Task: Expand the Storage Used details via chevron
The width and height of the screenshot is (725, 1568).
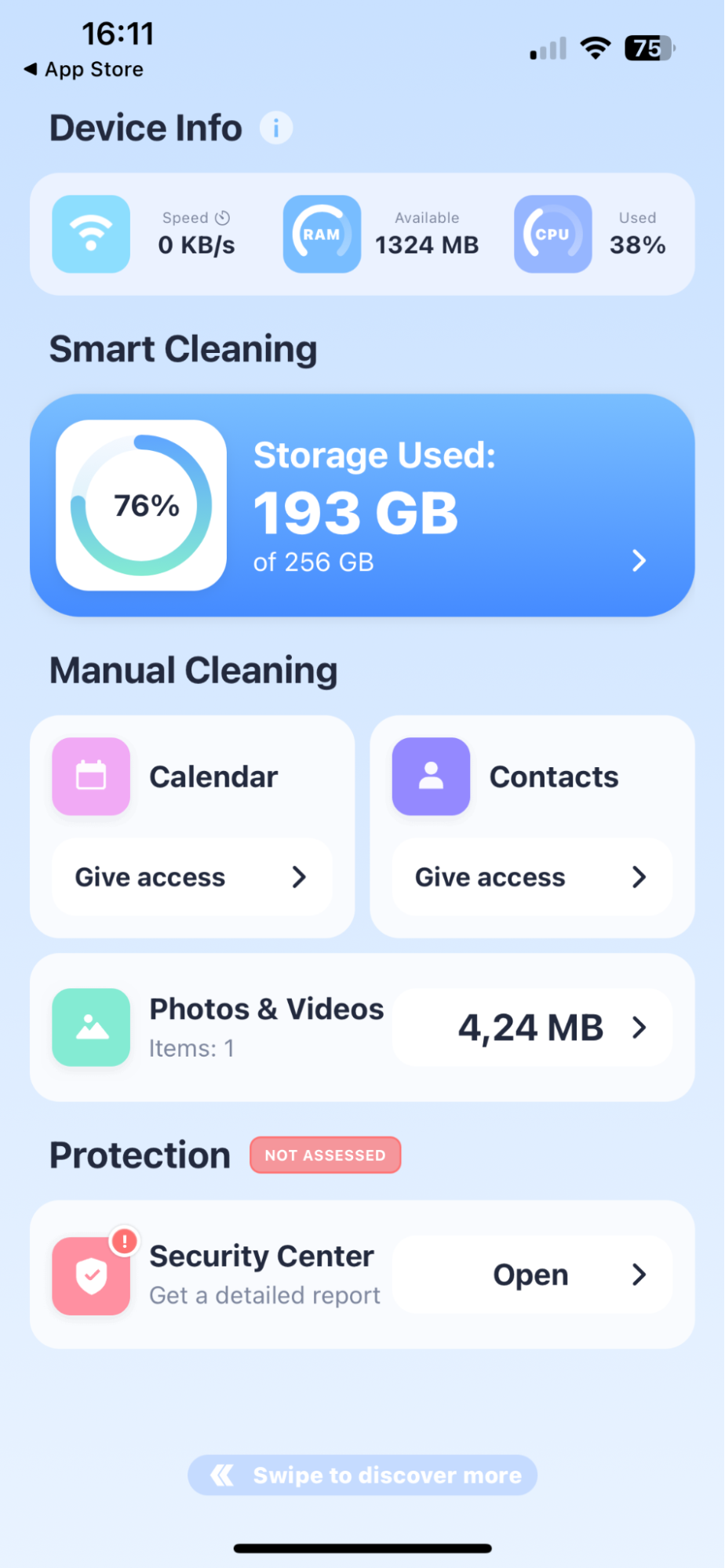Action: pos(638,560)
